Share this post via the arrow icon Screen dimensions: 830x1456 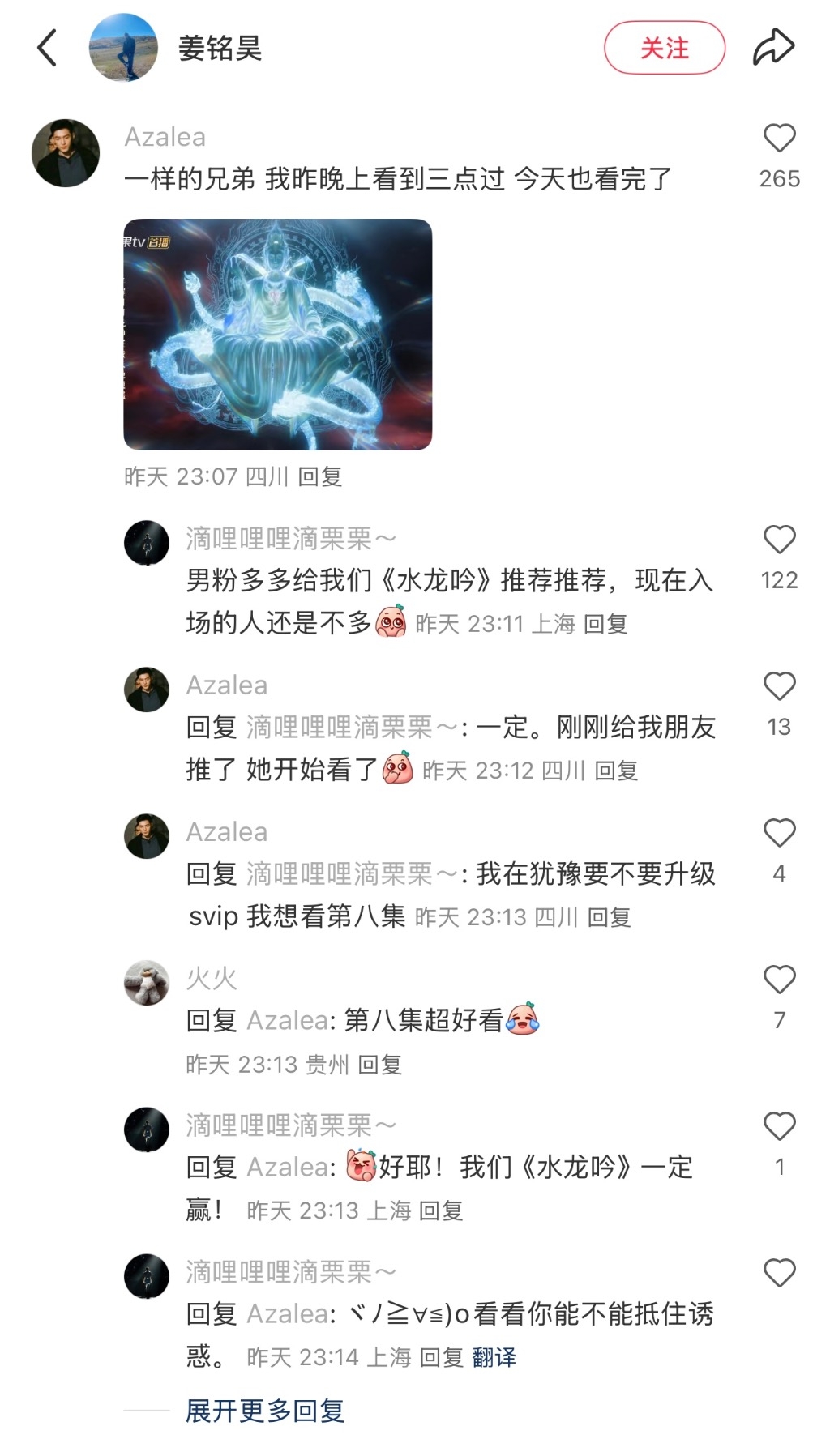click(773, 48)
